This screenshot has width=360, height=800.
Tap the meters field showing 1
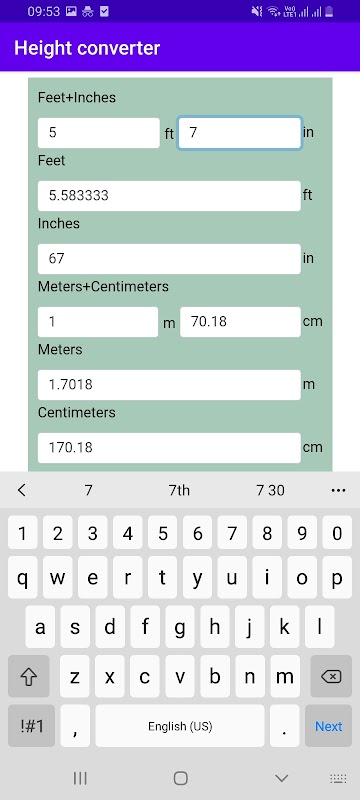[98, 322]
